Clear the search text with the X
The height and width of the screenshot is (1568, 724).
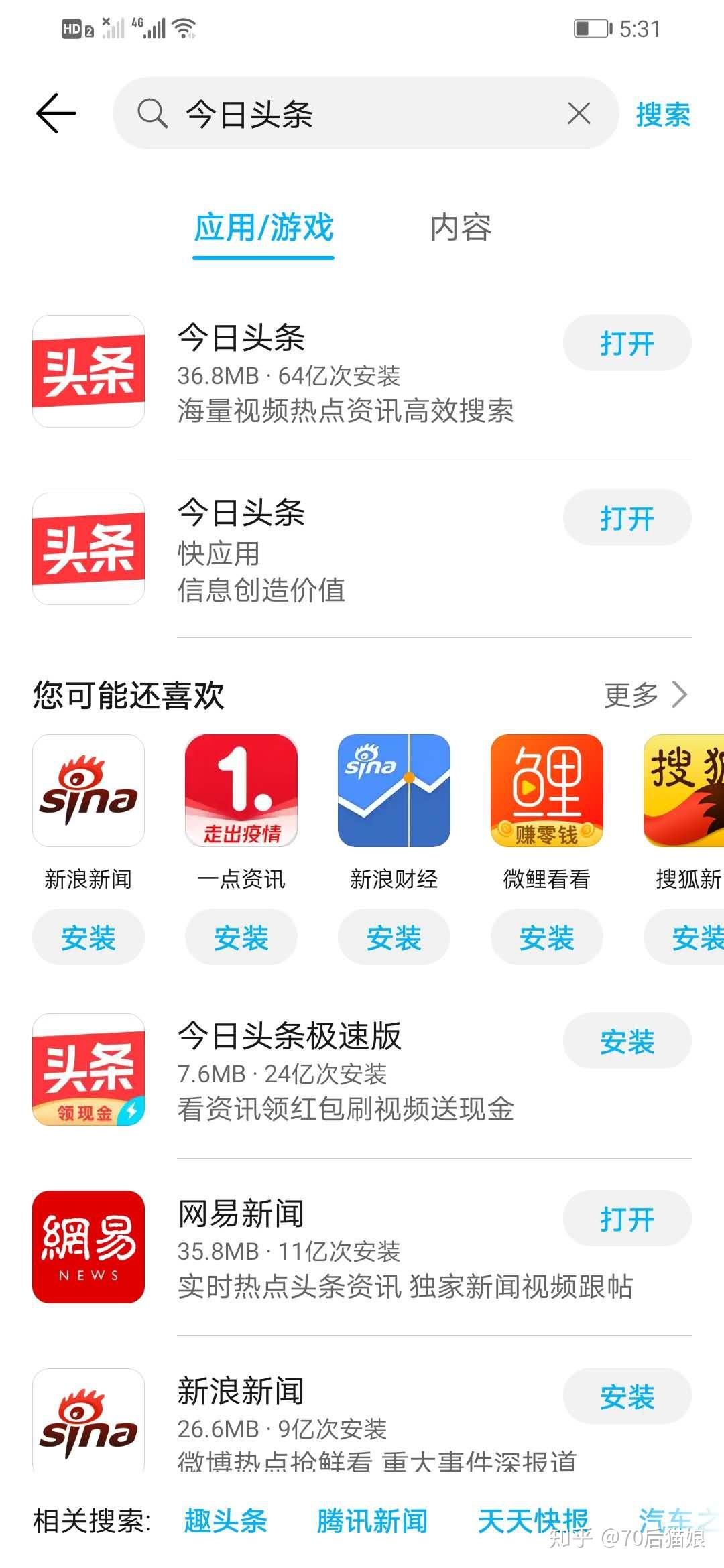tap(579, 113)
